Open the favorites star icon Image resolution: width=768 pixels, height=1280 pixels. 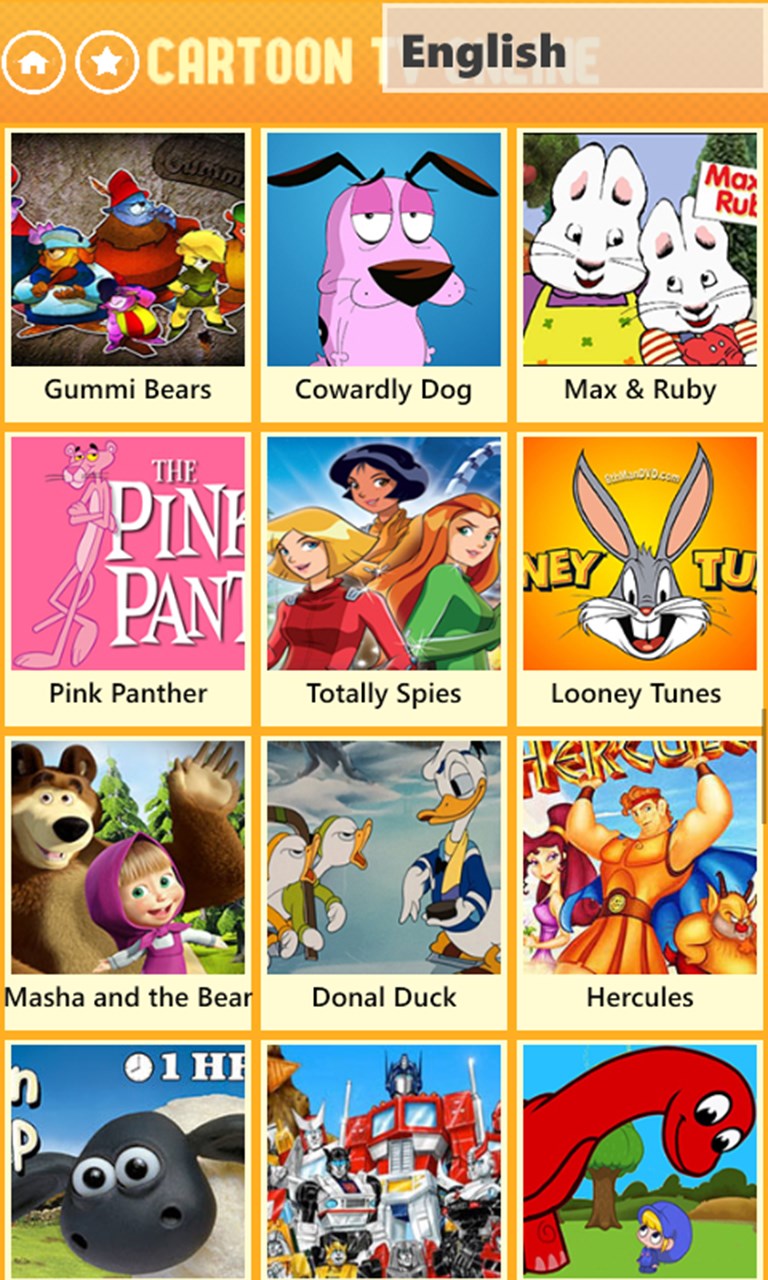107,62
